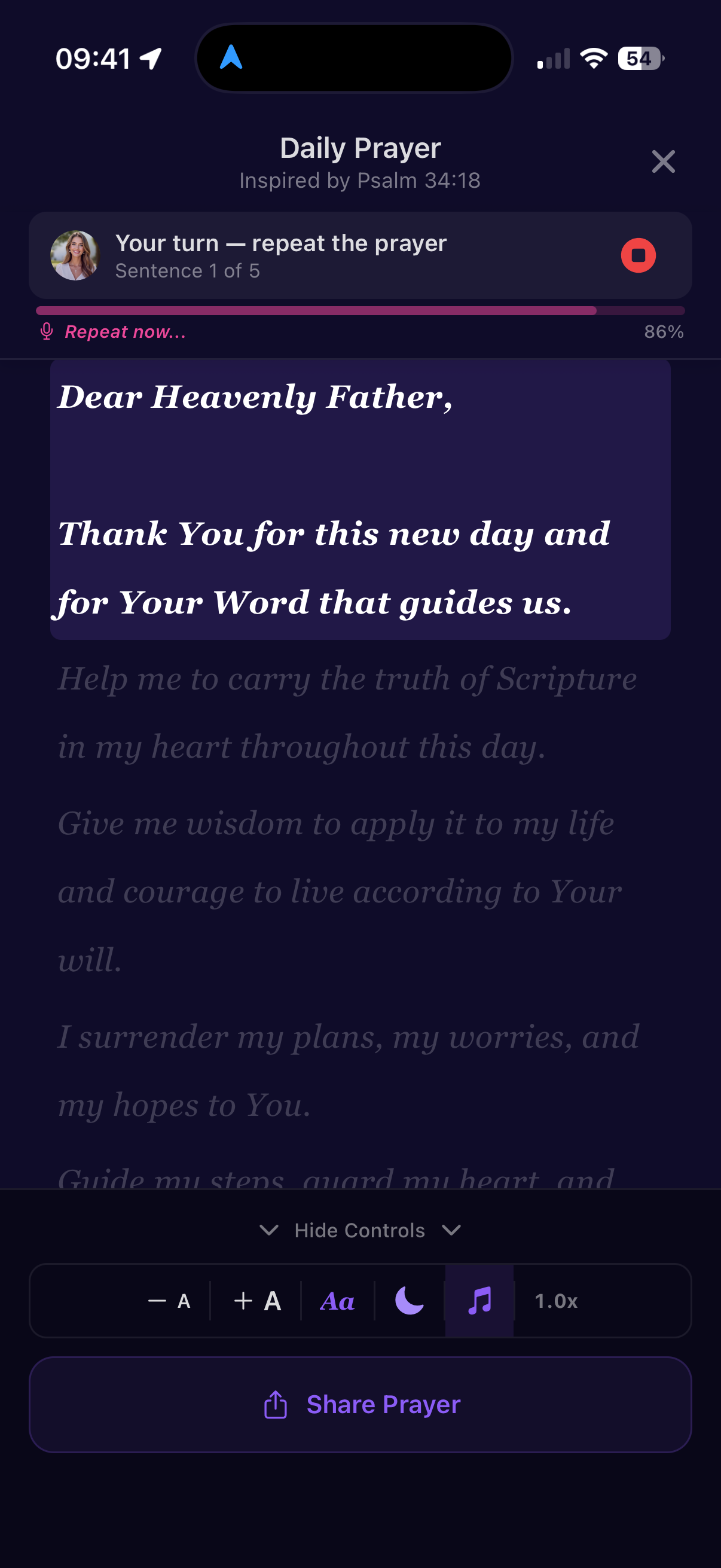Collapse panel with Hide Controls
Image resolution: width=721 pixels, height=1568 pixels.
359,1230
